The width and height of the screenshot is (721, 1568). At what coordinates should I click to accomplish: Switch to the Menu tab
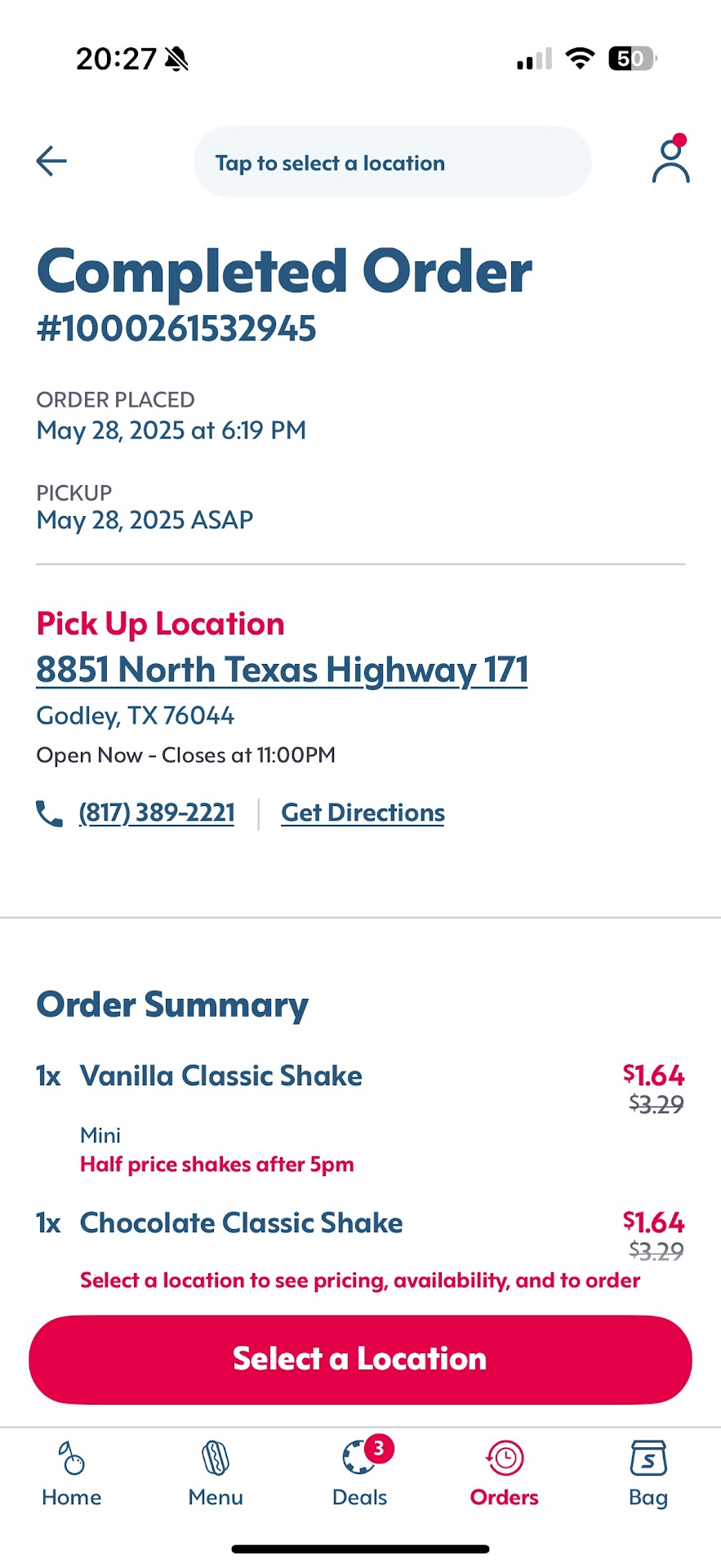[x=216, y=1473]
